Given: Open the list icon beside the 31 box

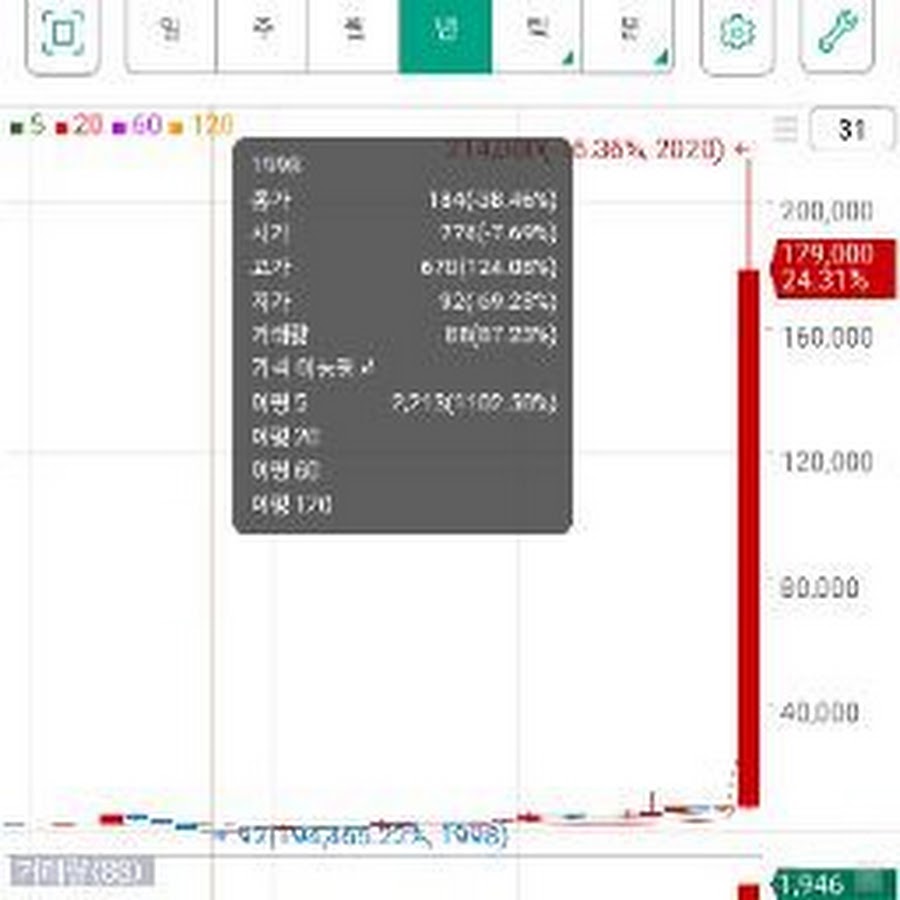Looking at the screenshot, I should pyautogui.click(x=787, y=130).
